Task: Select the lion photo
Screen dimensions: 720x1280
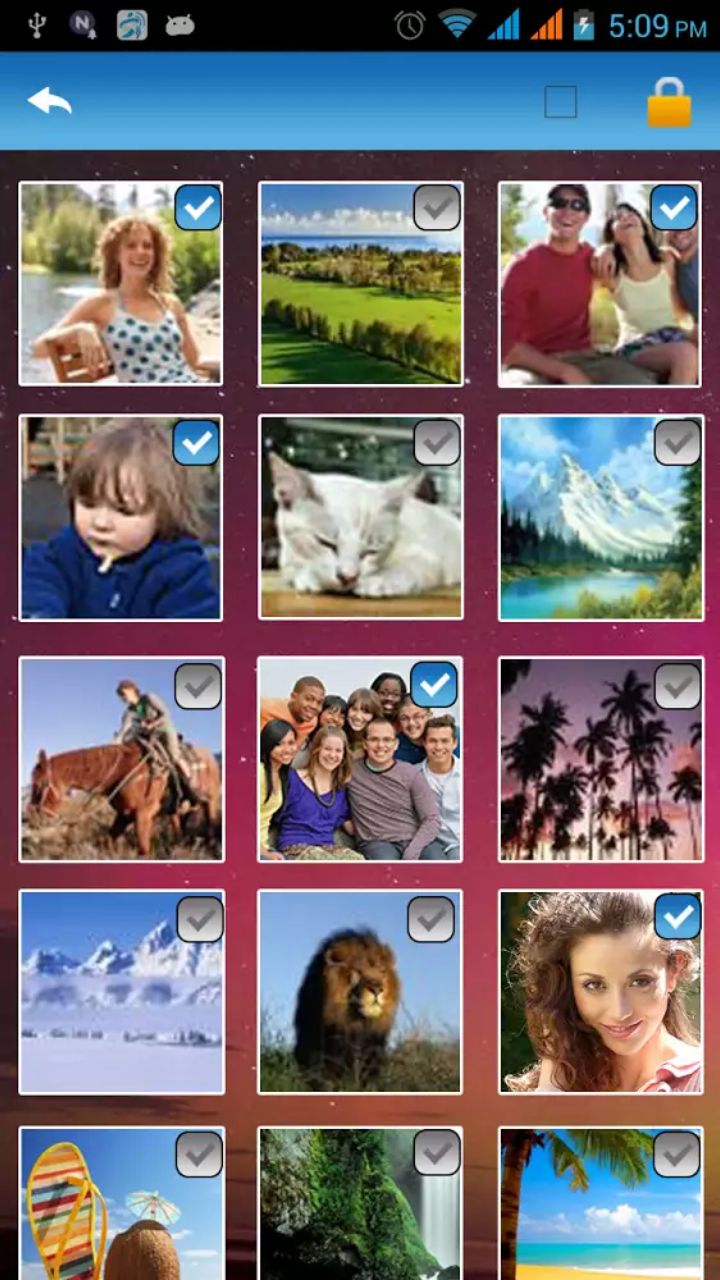Action: (432, 919)
